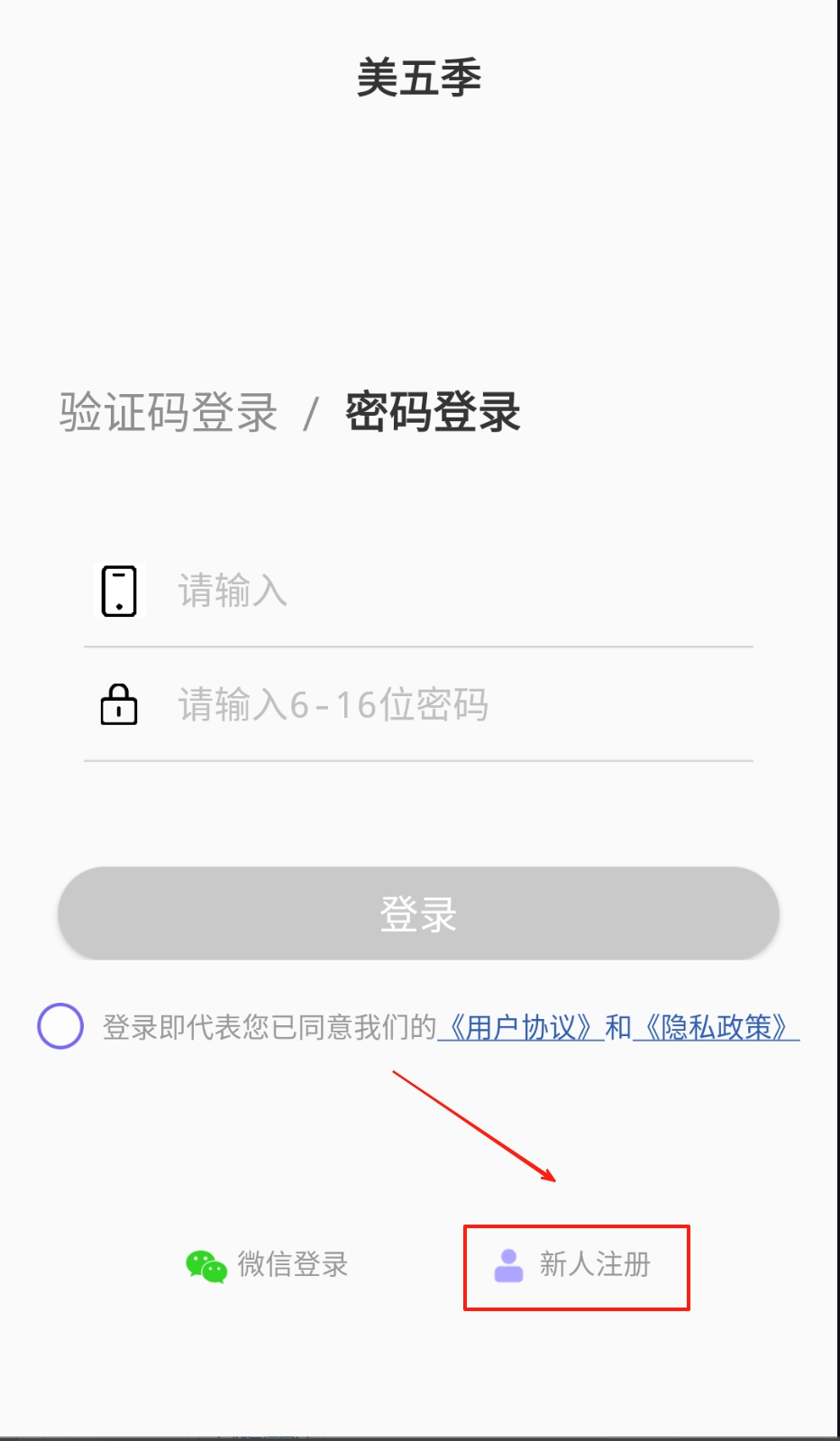Switch to 验证码登录 tab

tap(169, 413)
